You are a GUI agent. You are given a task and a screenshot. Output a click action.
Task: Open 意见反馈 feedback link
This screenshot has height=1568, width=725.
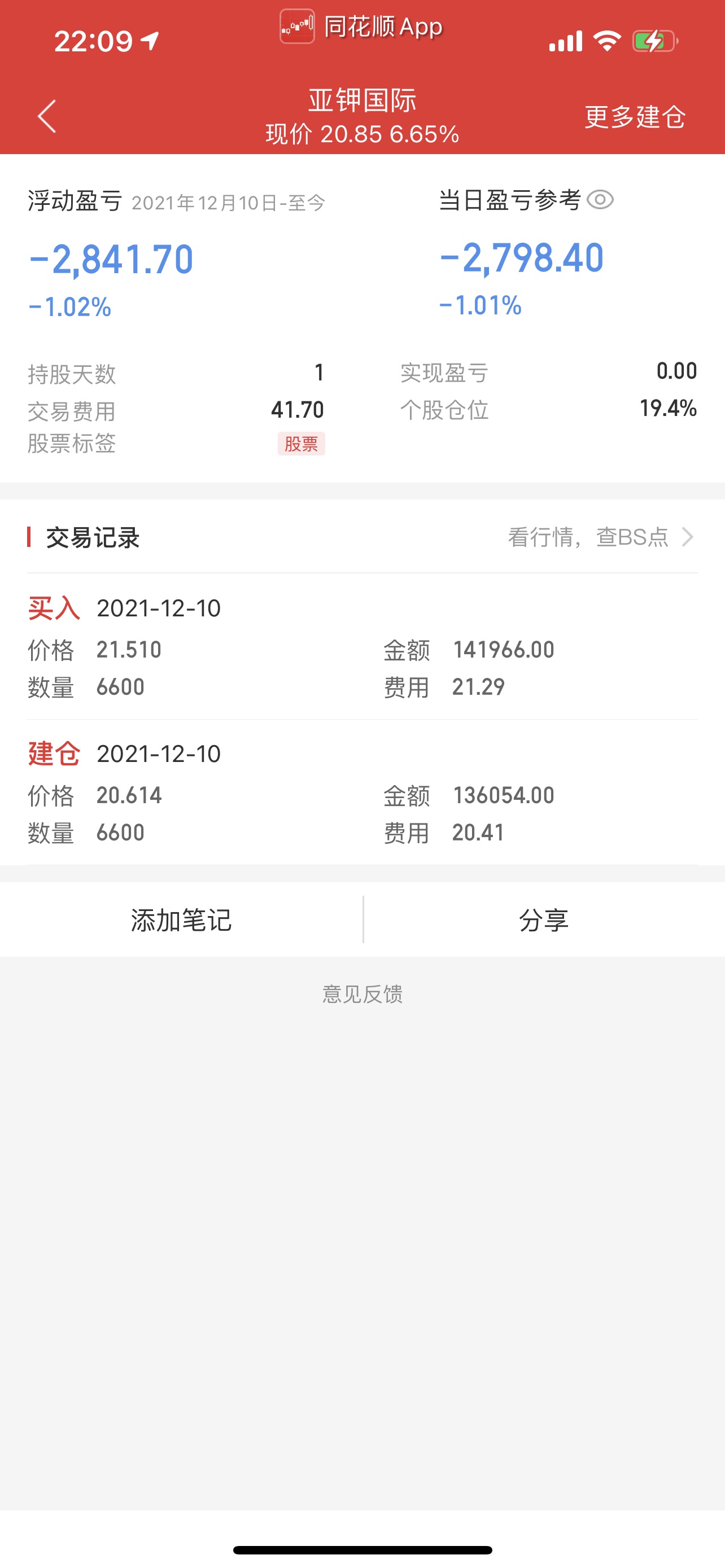[x=362, y=994]
